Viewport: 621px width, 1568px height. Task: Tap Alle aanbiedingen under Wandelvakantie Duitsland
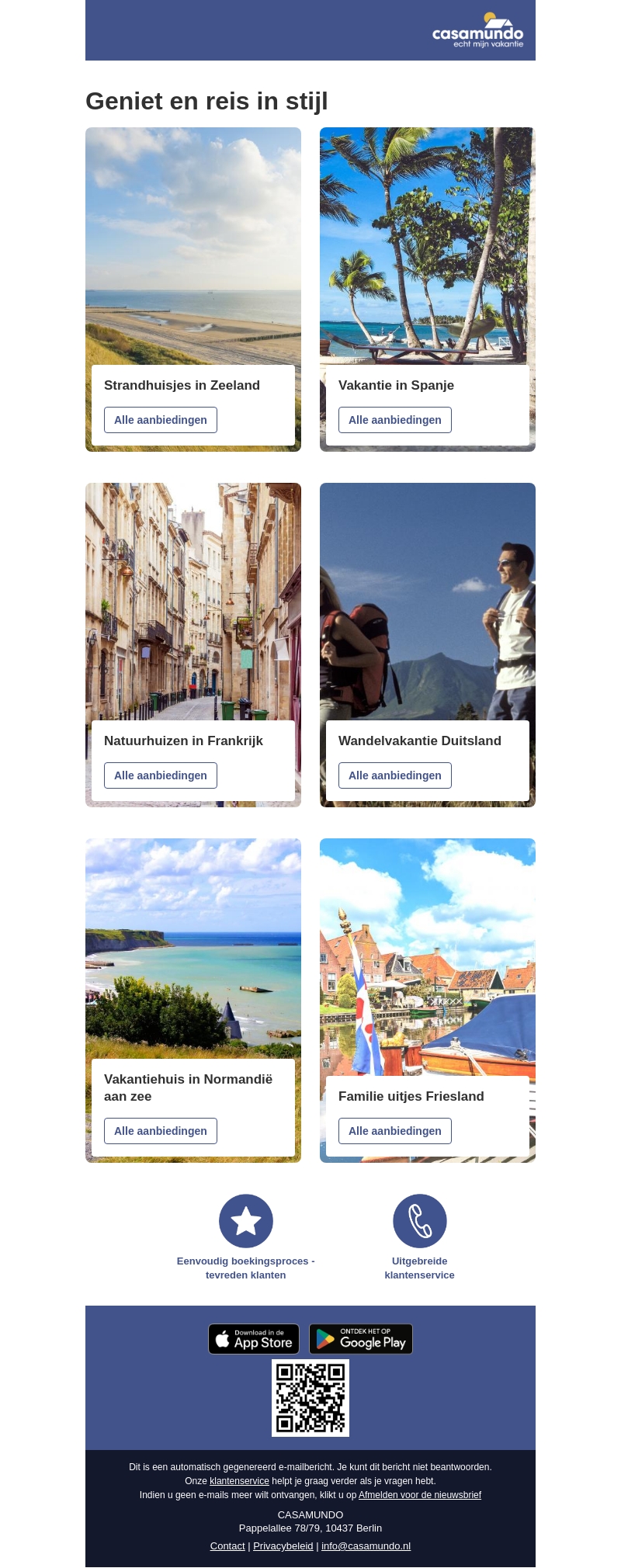pos(395,775)
